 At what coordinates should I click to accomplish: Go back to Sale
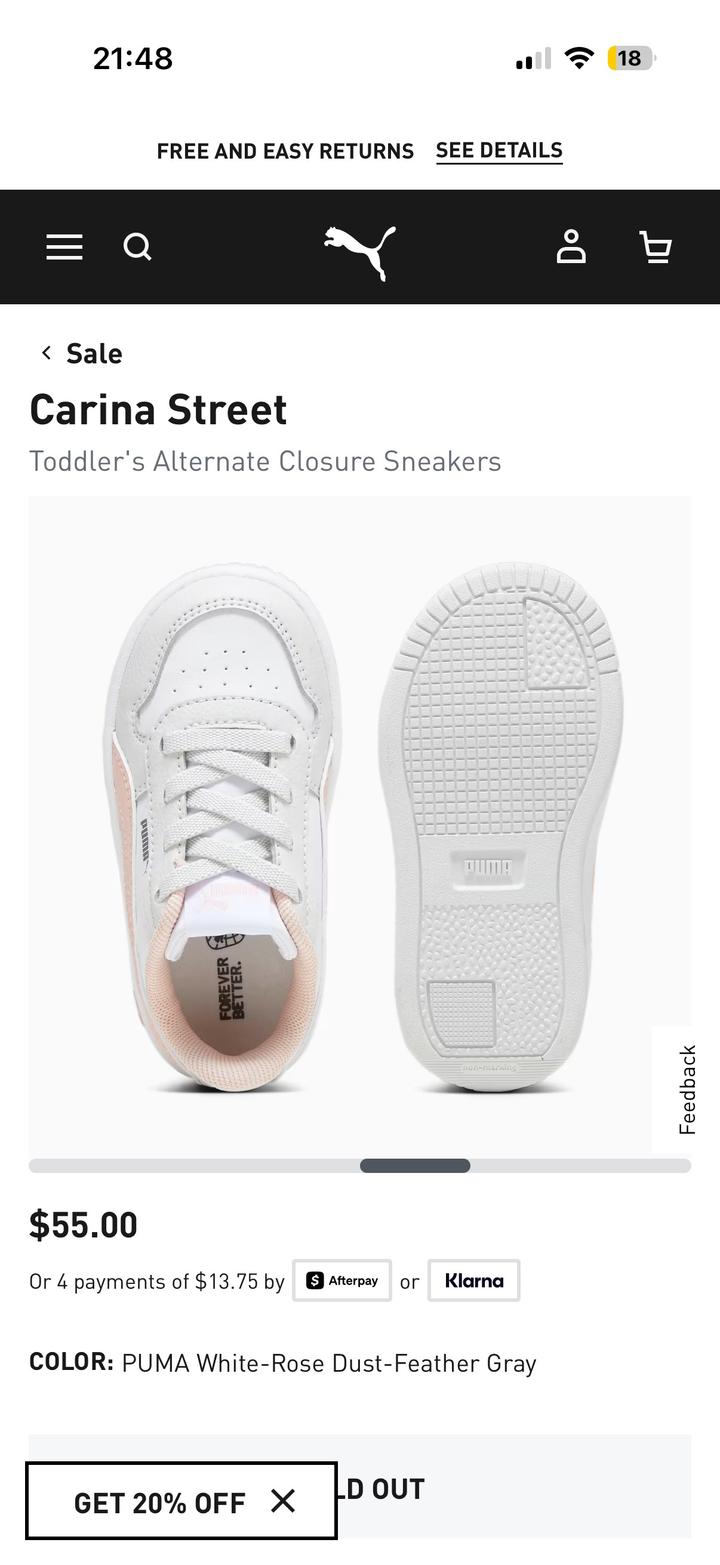pos(81,353)
